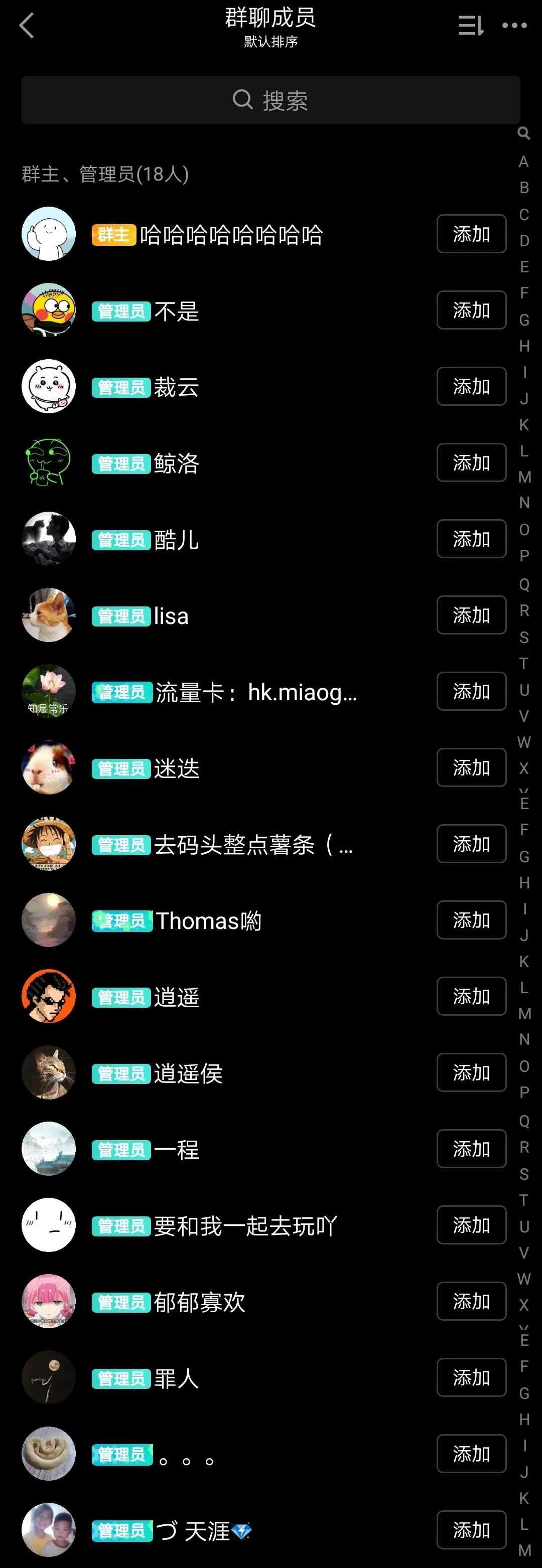Open the sort order options icon
The image size is (542, 1568).
[x=470, y=26]
